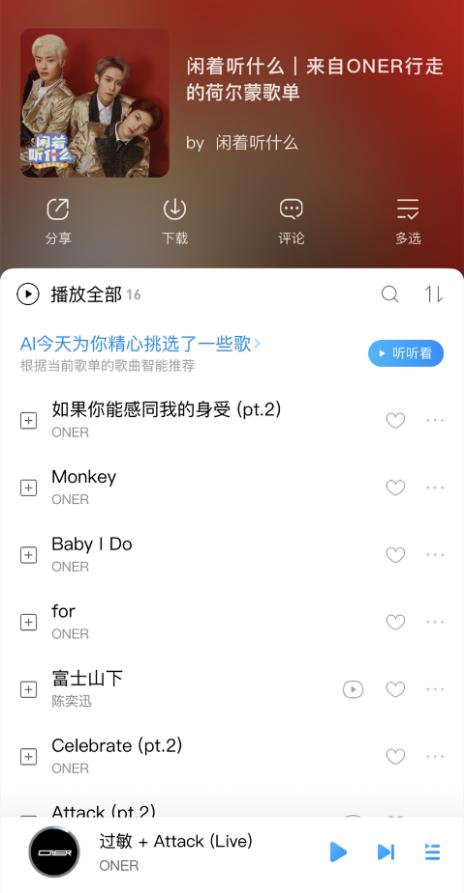Viewport: 464px width, 893px height.
Task: Search within the playlist
Action: [390, 294]
